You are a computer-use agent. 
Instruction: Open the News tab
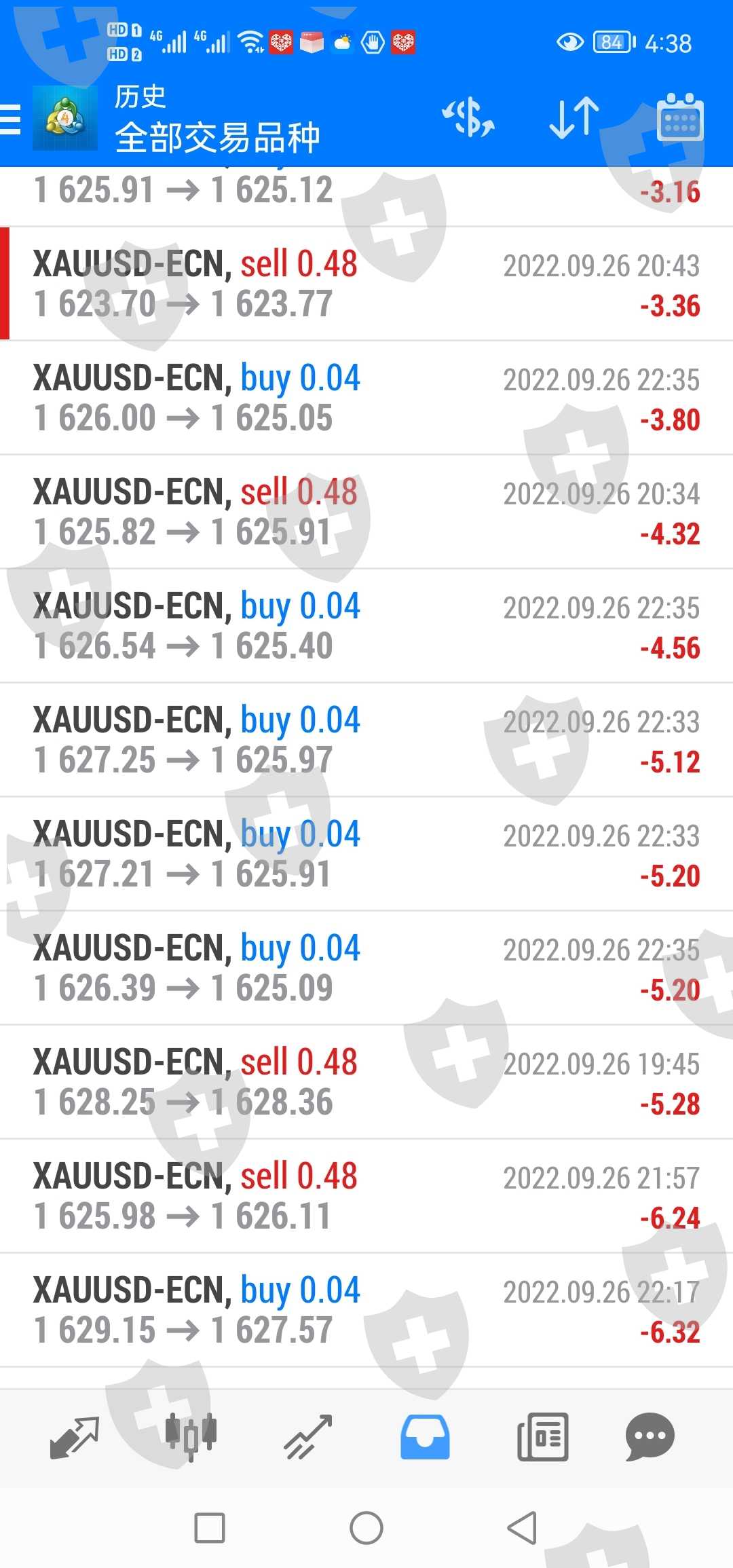542,1436
